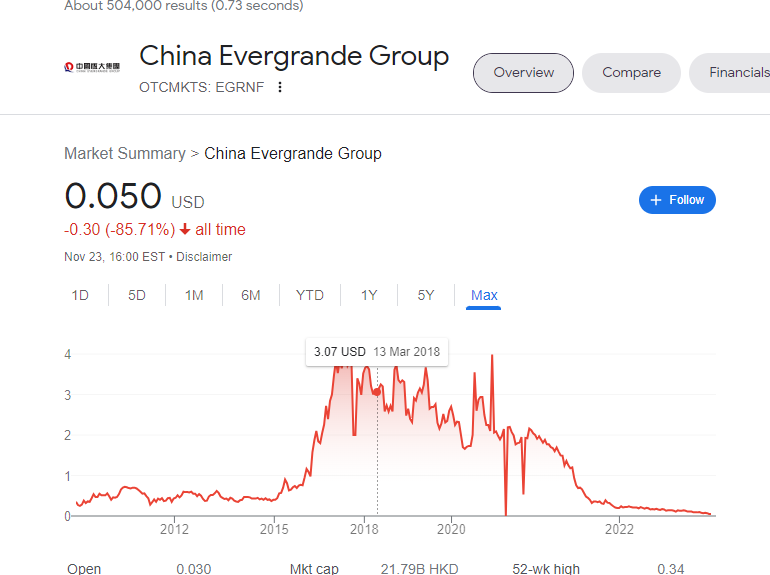Image resolution: width=770 pixels, height=575 pixels.
Task: Select the Max chart range
Action: coord(484,295)
